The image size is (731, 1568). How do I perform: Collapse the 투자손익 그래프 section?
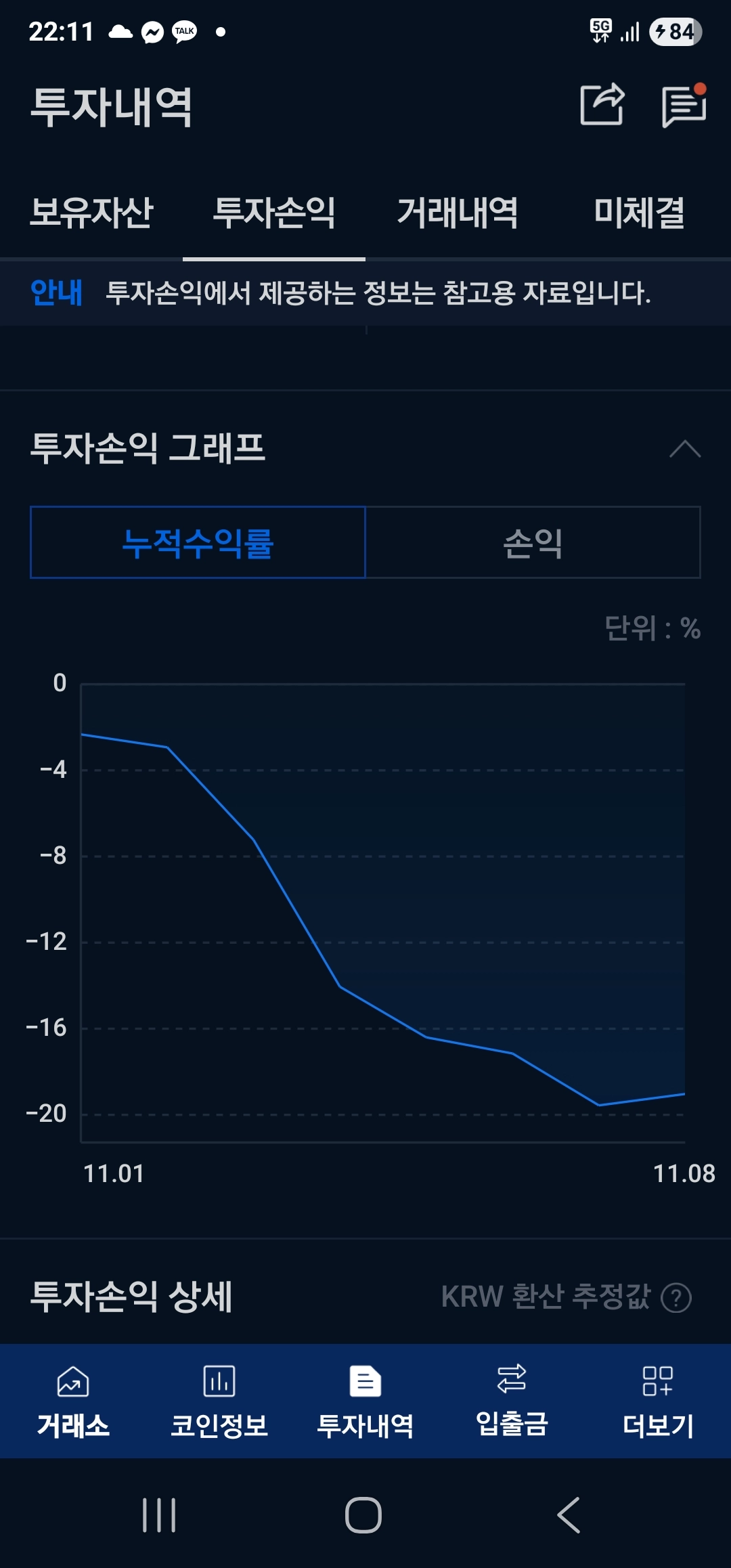pos(684,449)
